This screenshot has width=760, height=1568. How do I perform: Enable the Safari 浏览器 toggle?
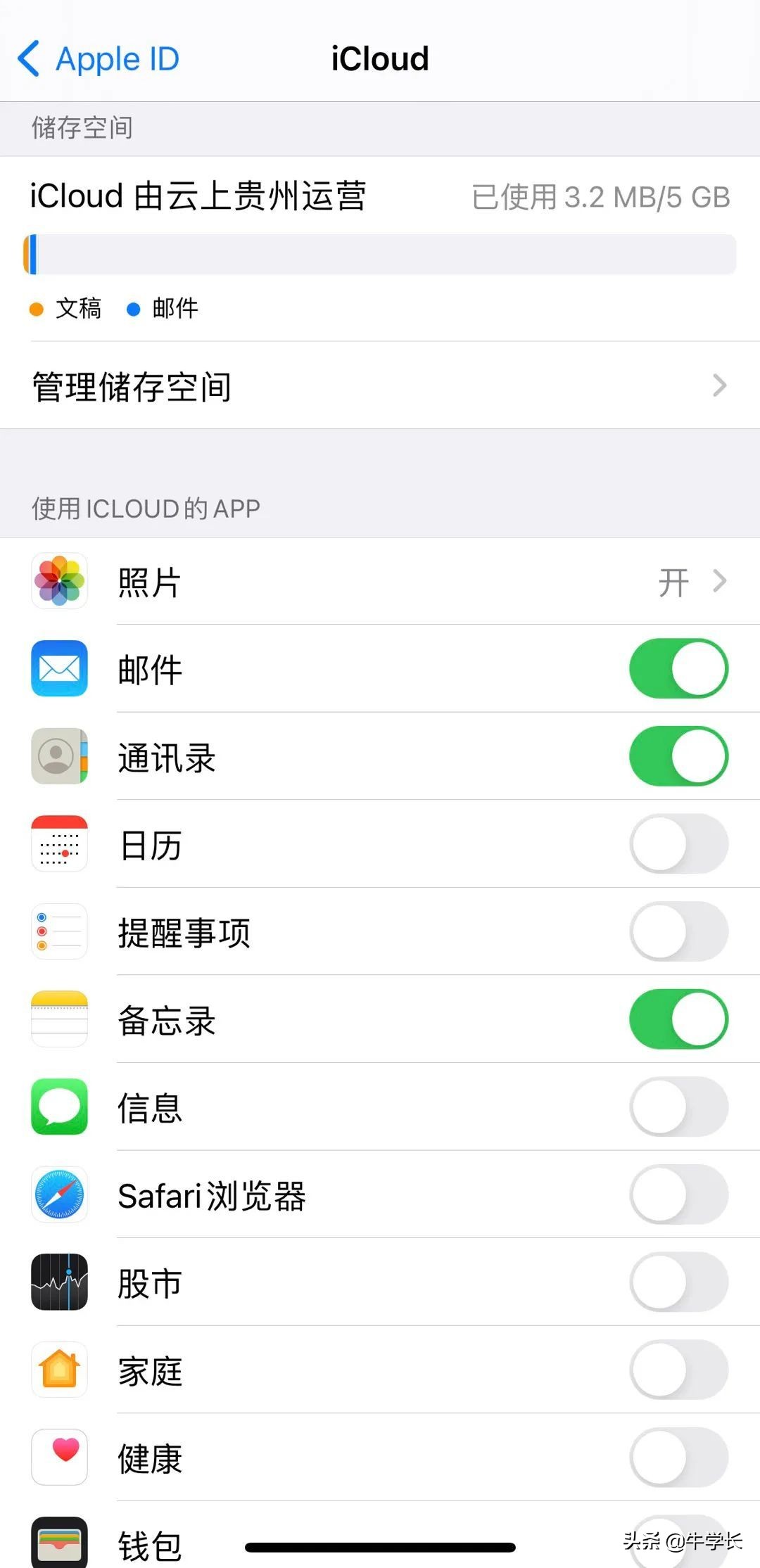tap(678, 1194)
